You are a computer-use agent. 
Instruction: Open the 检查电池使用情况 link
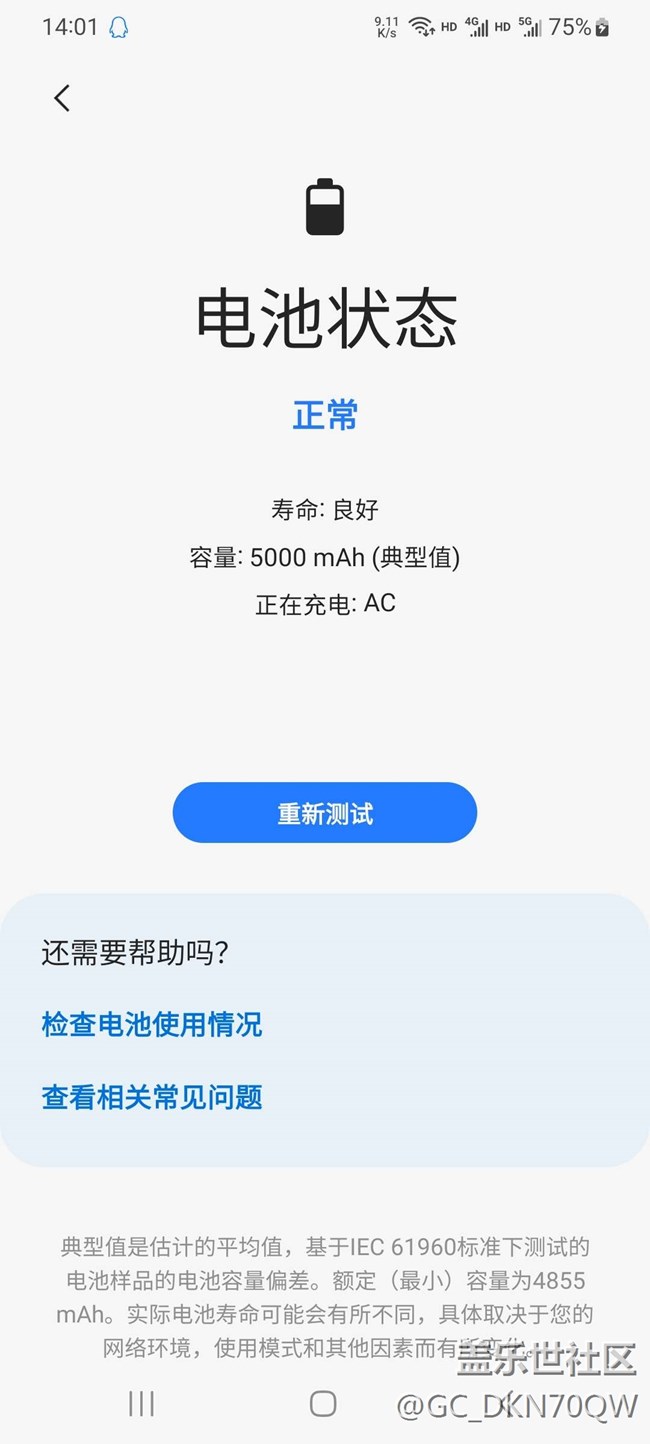click(152, 1024)
